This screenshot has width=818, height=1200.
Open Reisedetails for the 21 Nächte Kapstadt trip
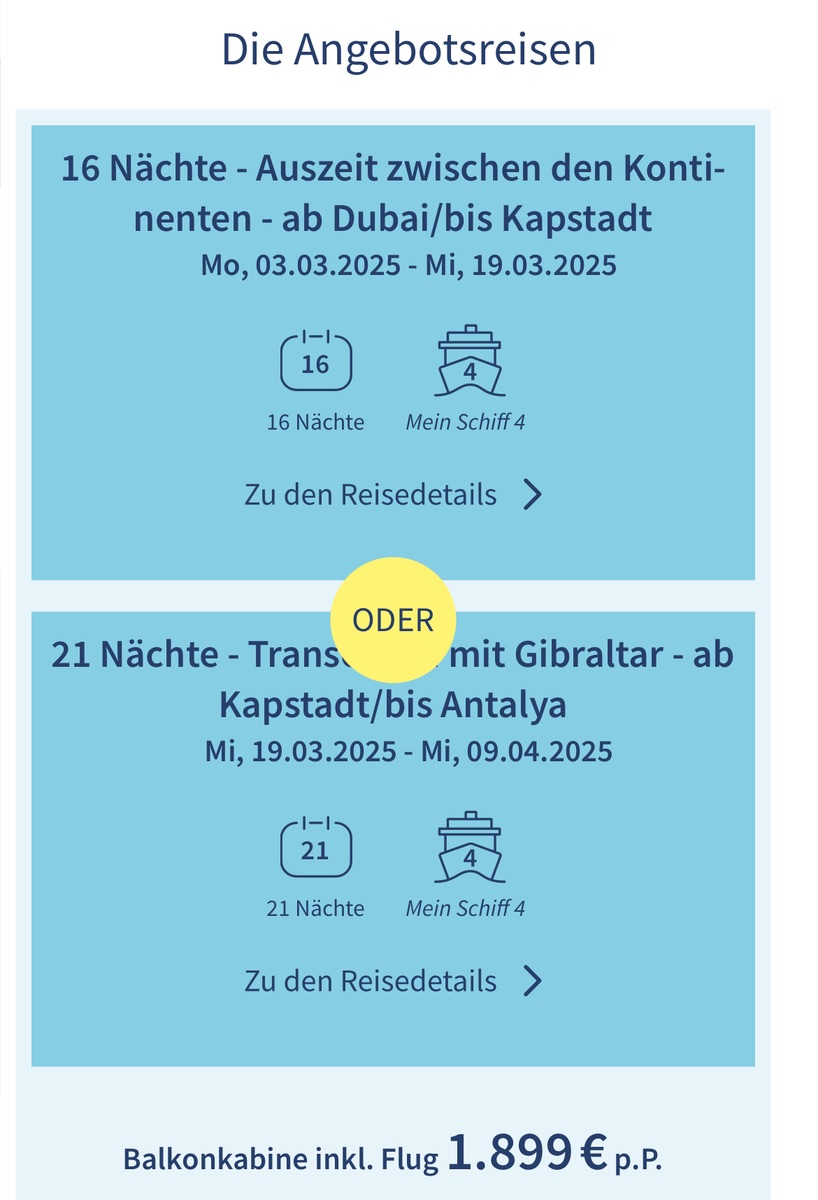click(393, 981)
